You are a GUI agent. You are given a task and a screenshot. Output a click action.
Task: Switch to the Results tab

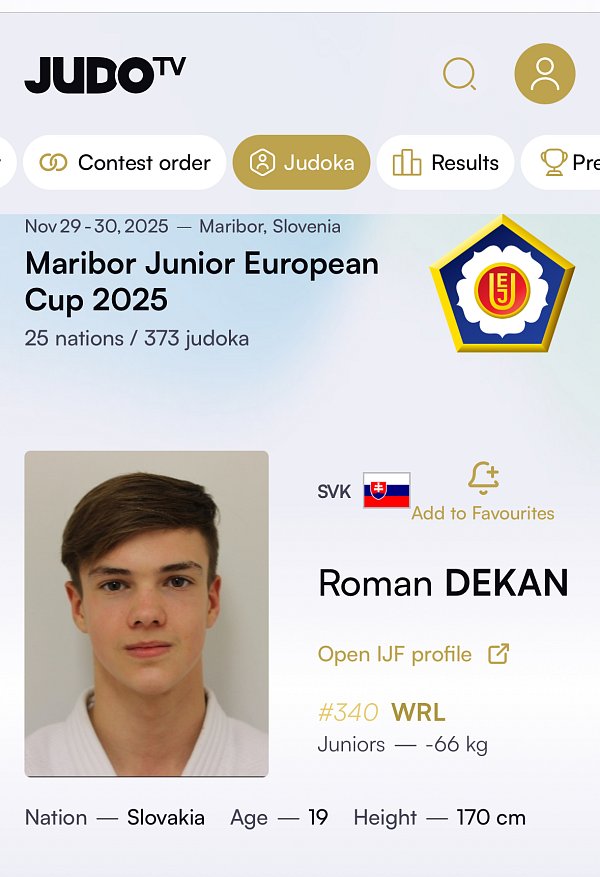click(445, 162)
